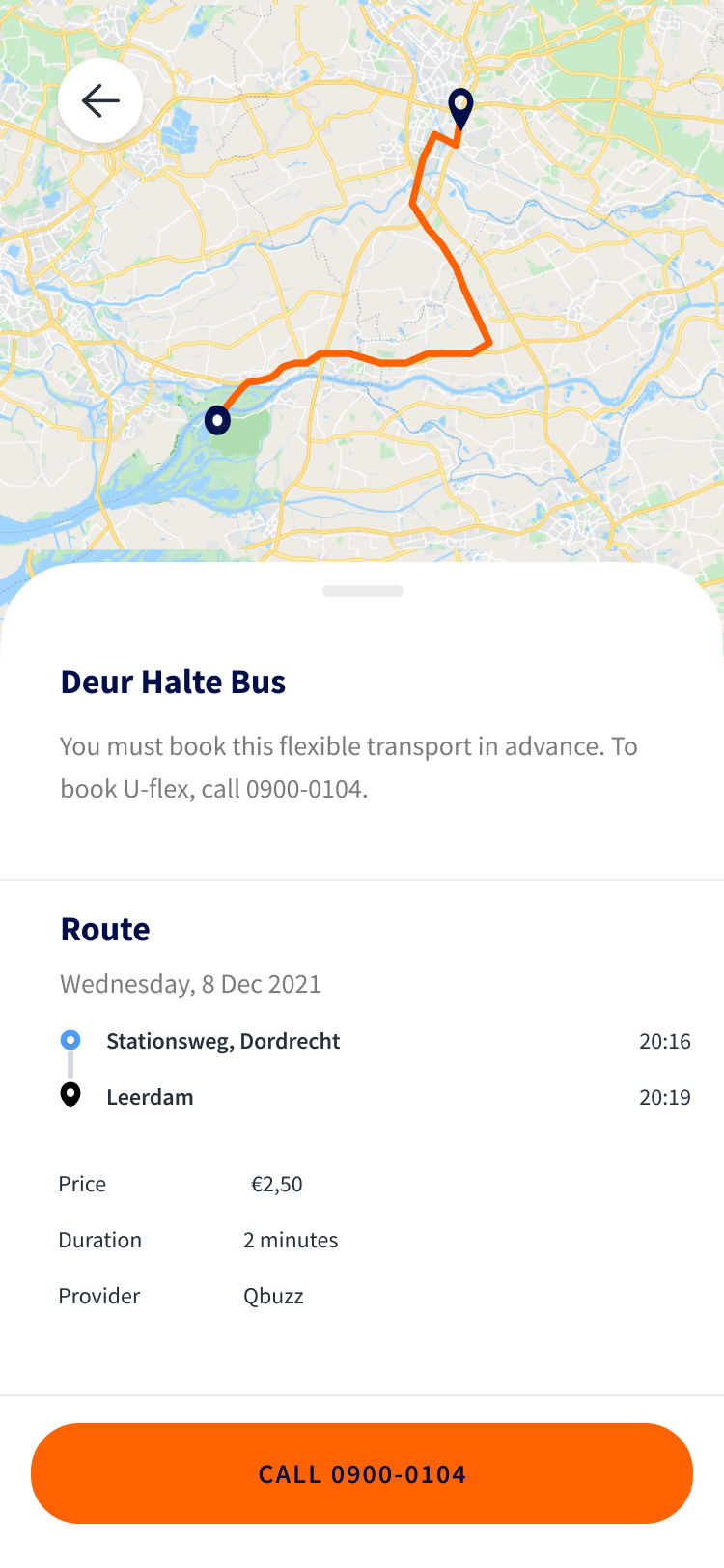Go back using the arrow button
The width and height of the screenshot is (724, 1568).
[x=100, y=100]
